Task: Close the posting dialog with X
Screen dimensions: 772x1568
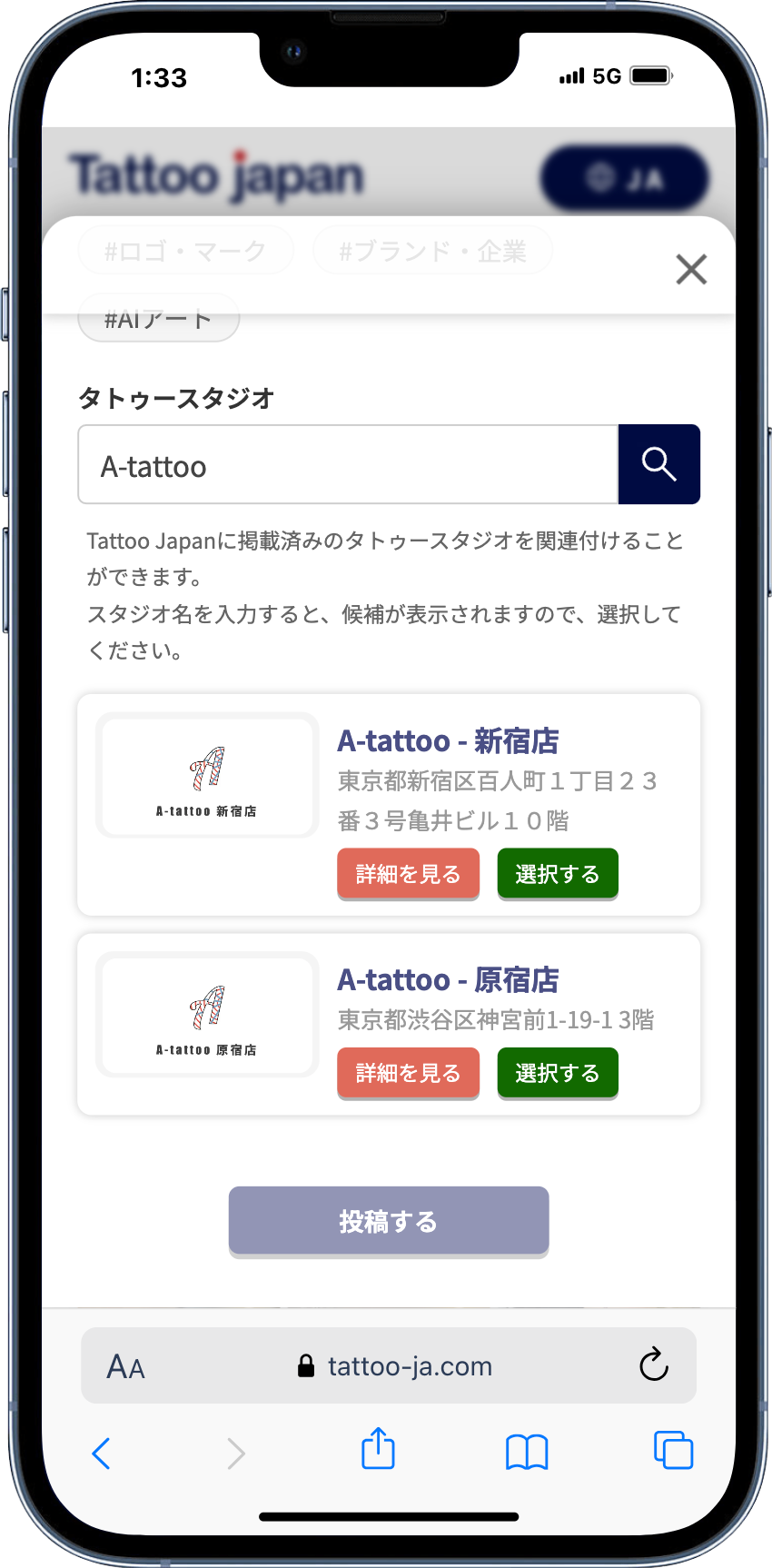Action: (691, 269)
